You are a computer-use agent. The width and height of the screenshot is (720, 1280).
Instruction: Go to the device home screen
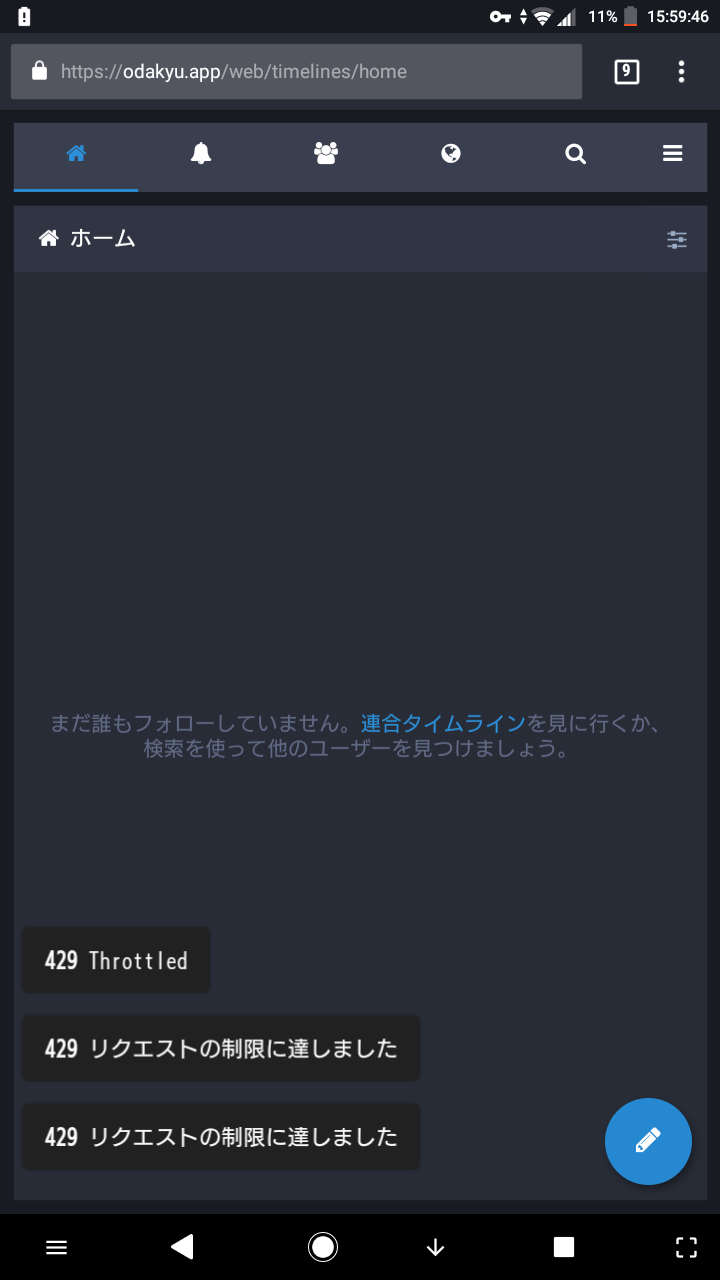click(323, 1246)
